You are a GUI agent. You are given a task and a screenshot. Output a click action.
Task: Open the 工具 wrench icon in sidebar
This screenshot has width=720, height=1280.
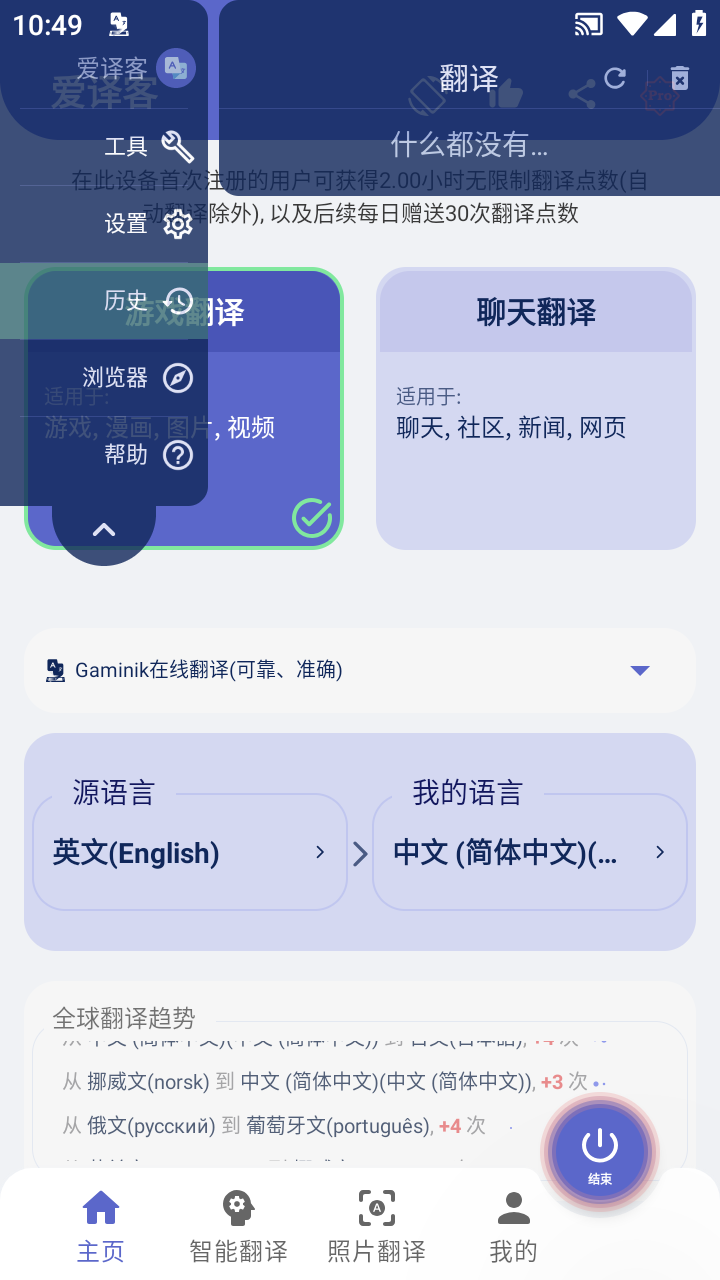177,146
